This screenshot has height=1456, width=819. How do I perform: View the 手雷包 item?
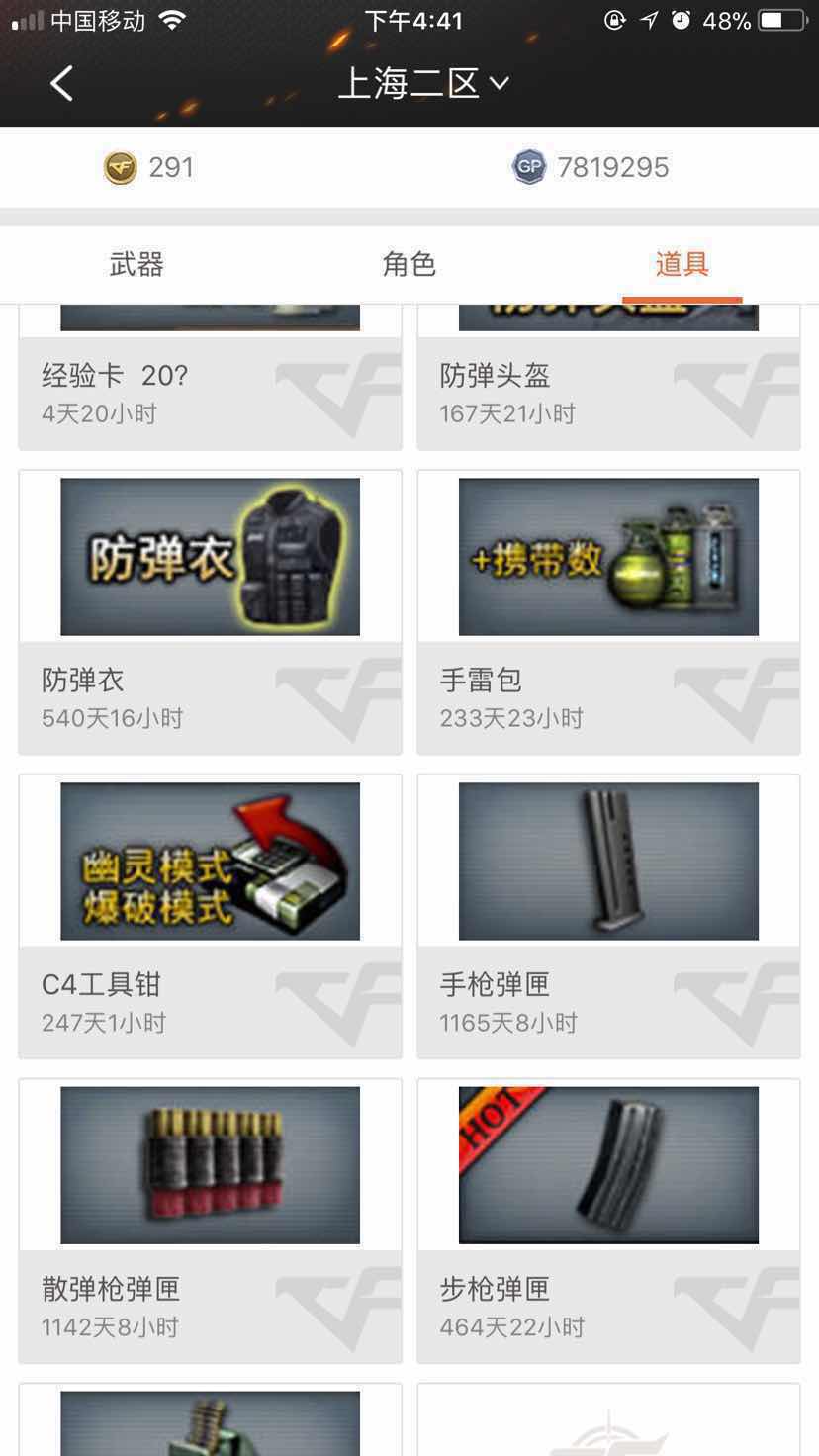pos(608,612)
